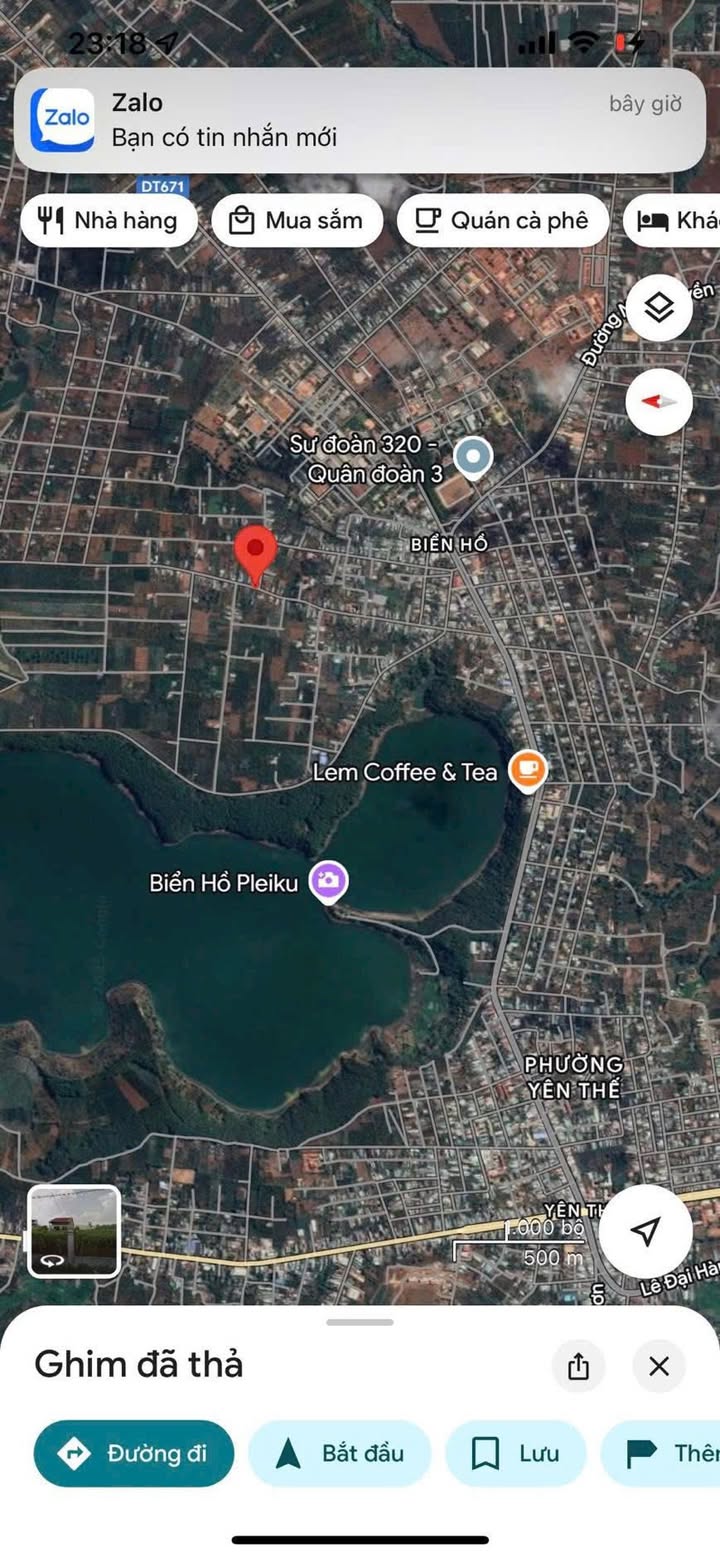Open Lem Coffee & Tea marker
The height and width of the screenshot is (1558, 720).
pos(527,770)
